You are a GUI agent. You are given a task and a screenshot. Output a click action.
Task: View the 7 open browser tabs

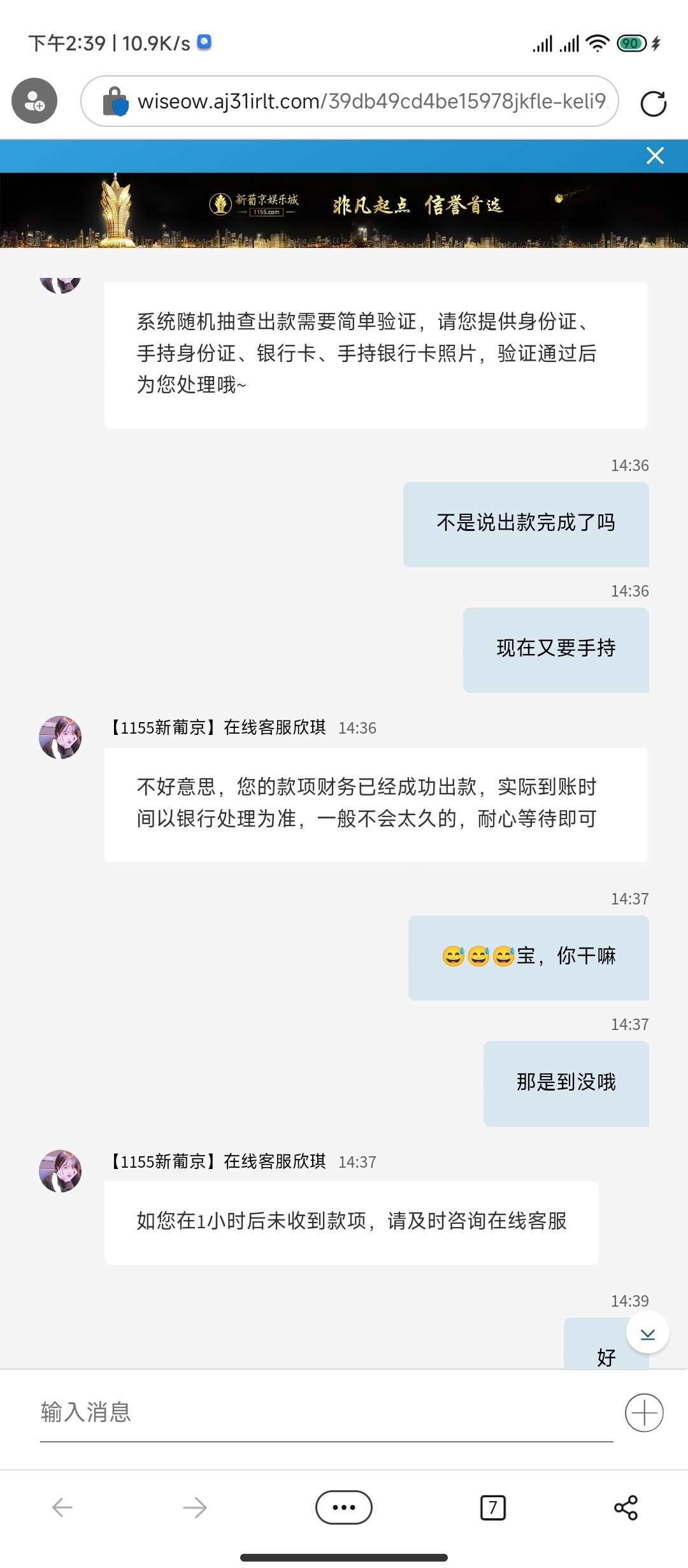[492, 1507]
